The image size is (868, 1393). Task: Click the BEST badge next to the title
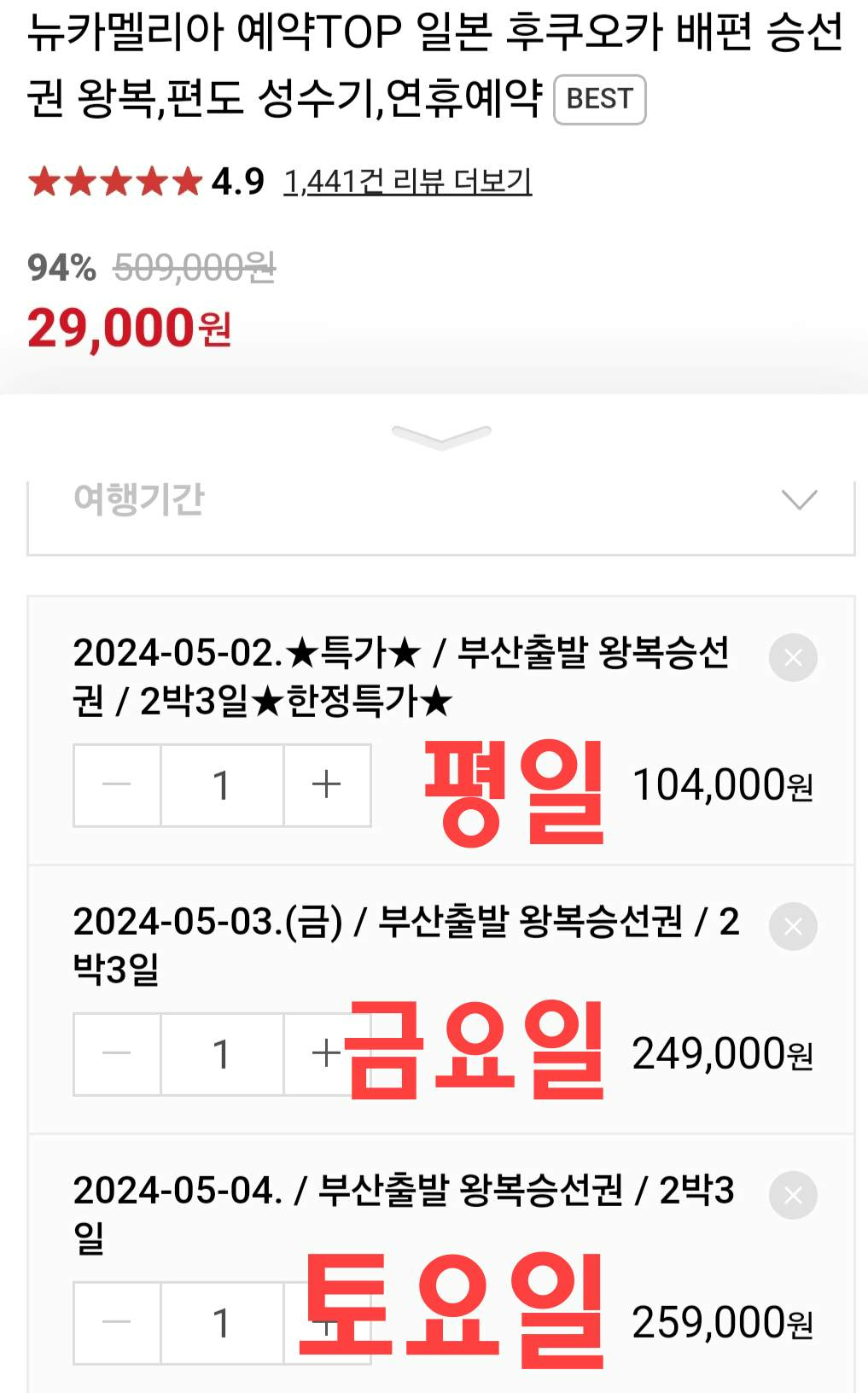[599, 99]
